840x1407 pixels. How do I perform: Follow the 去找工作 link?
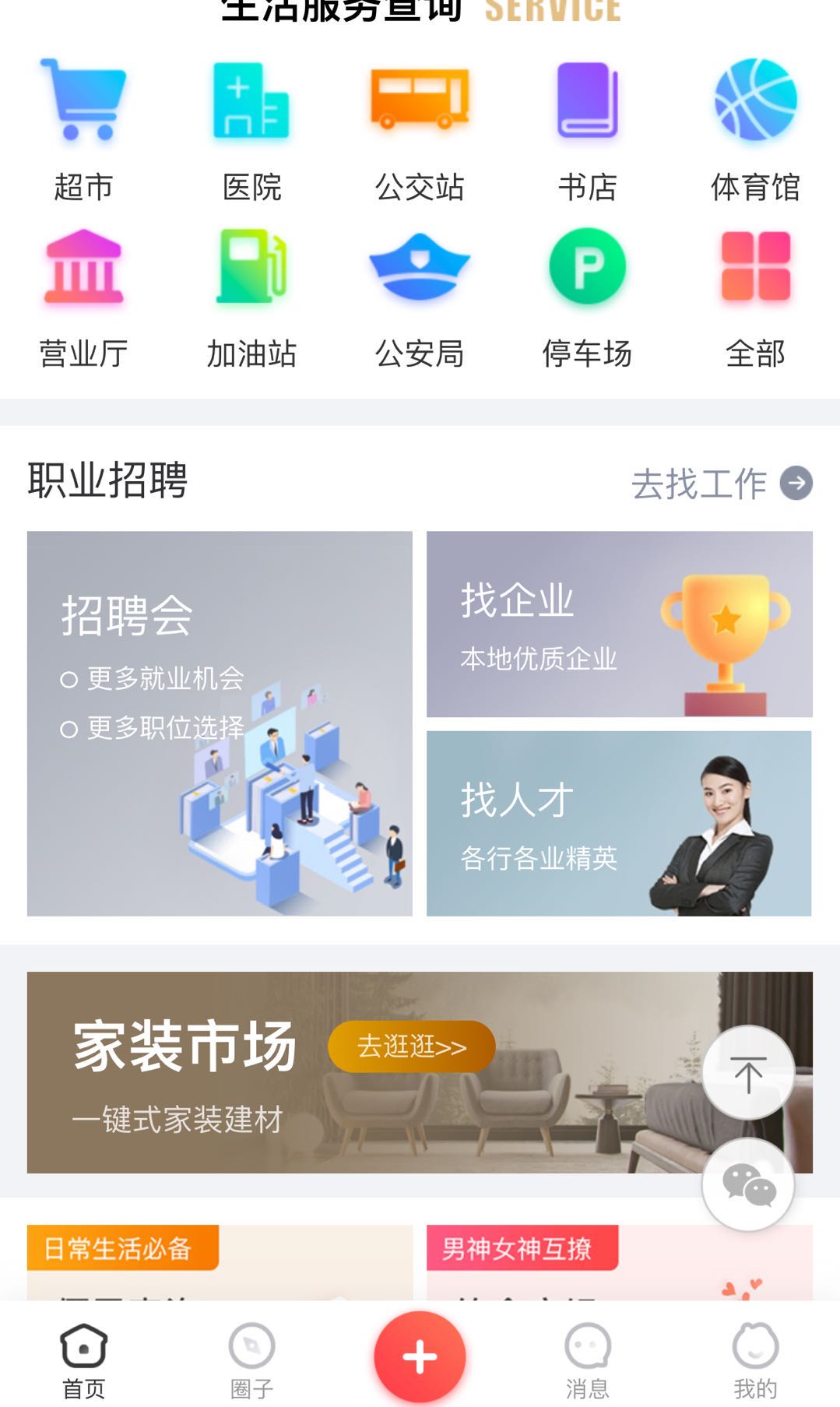coord(721,484)
